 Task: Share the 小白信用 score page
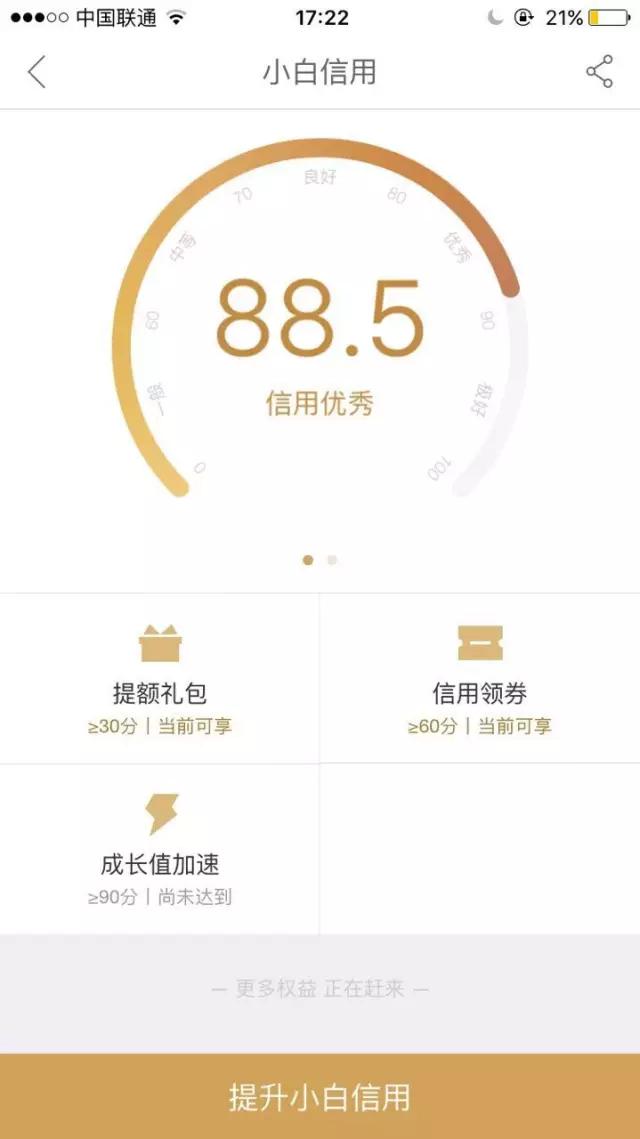point(599,72)
